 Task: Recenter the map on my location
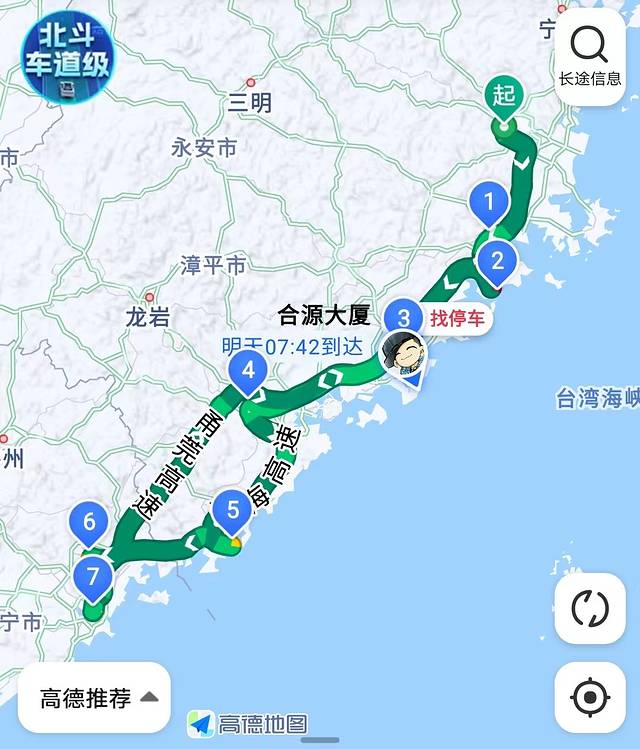(589, 696)
